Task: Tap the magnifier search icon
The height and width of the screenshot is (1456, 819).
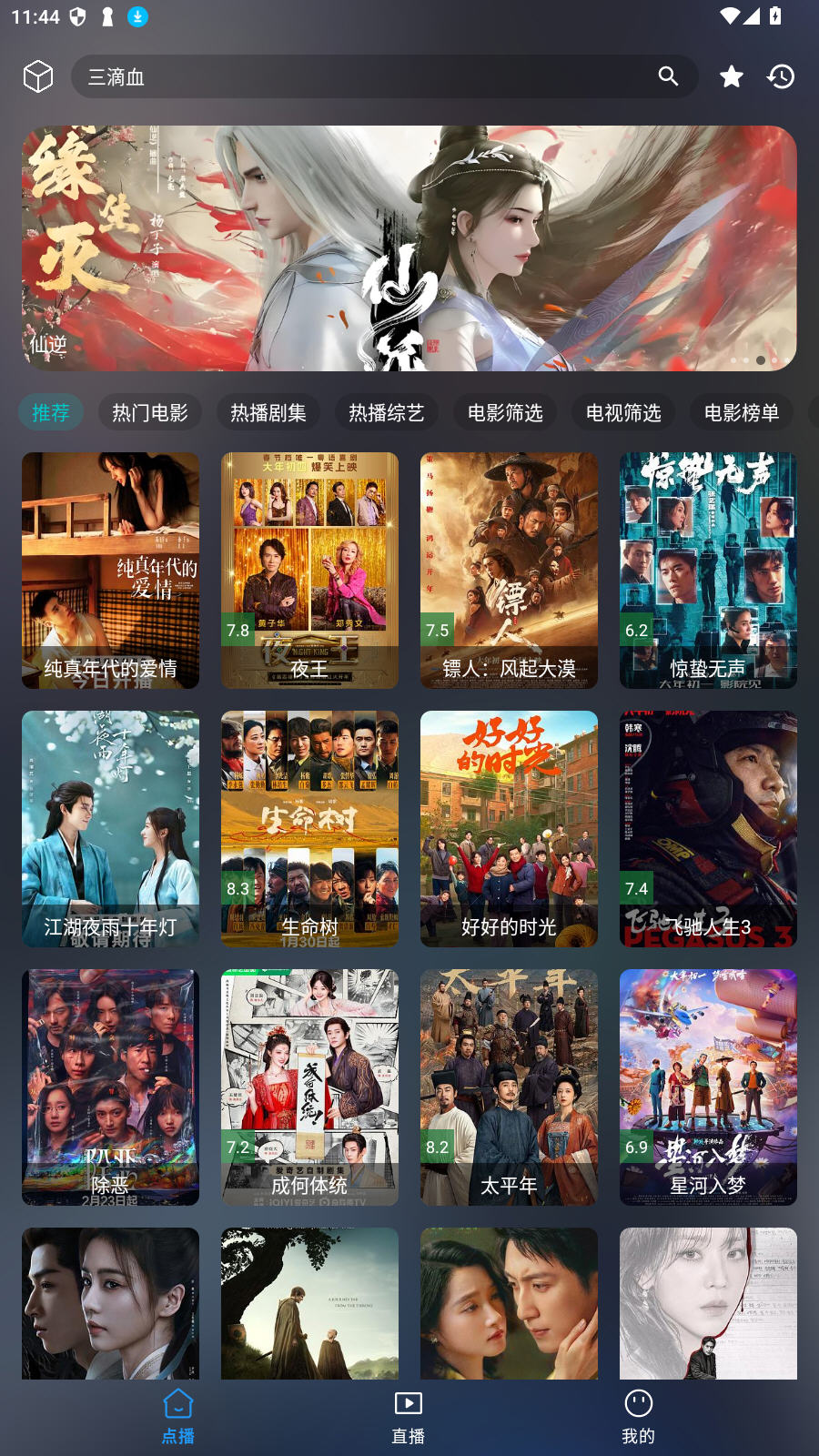Action: tap(669, 76)
